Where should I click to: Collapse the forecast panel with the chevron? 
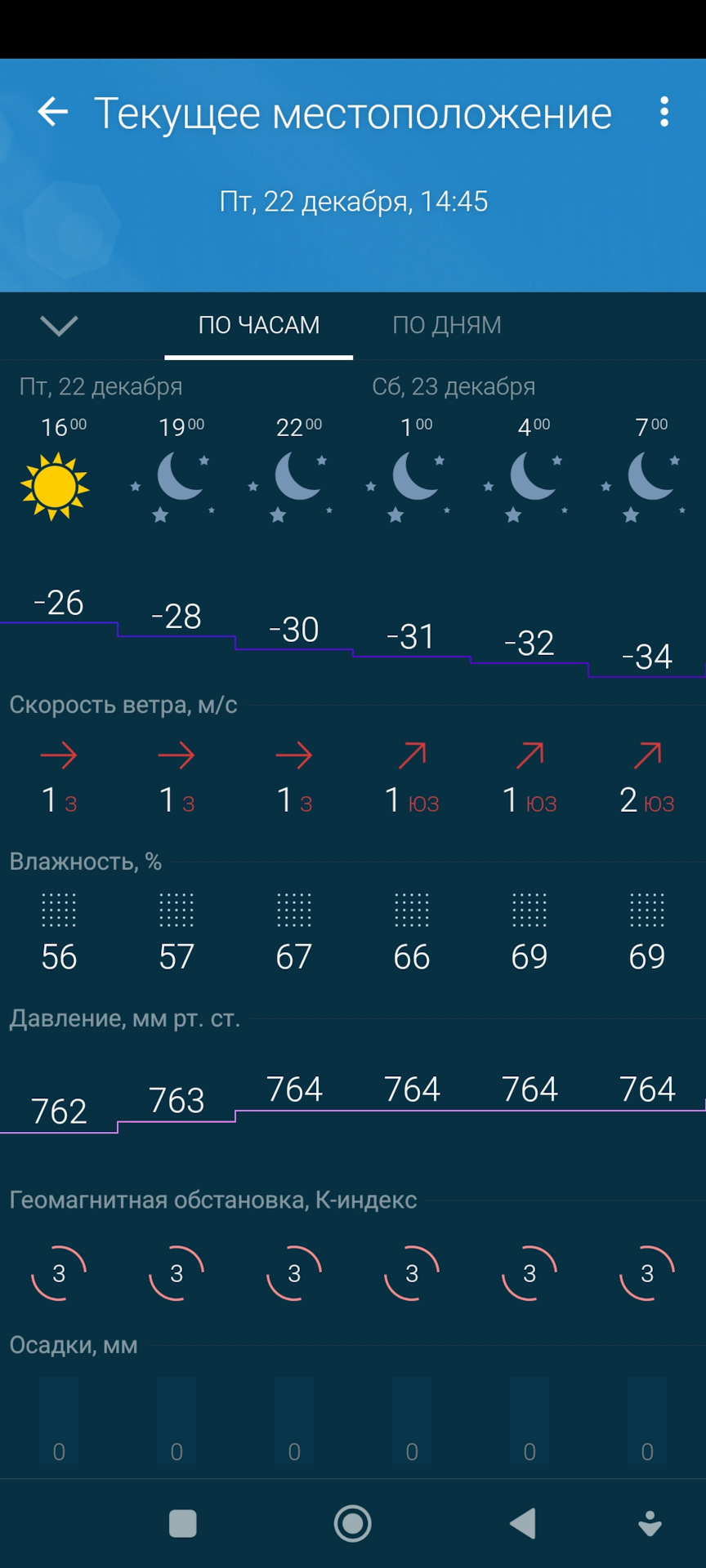[x=59, y=326]
